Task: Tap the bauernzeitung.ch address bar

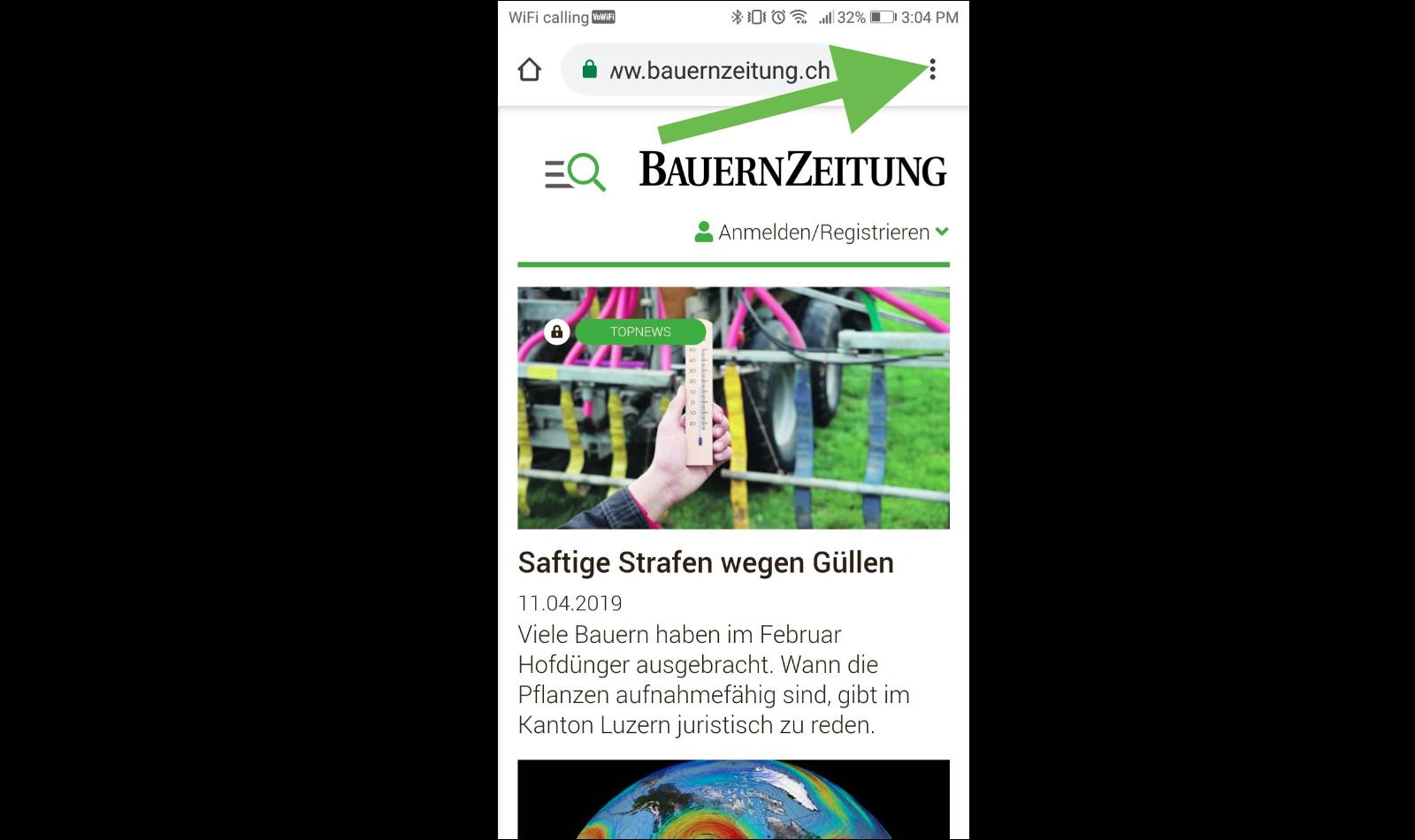Action: point(707,70)
